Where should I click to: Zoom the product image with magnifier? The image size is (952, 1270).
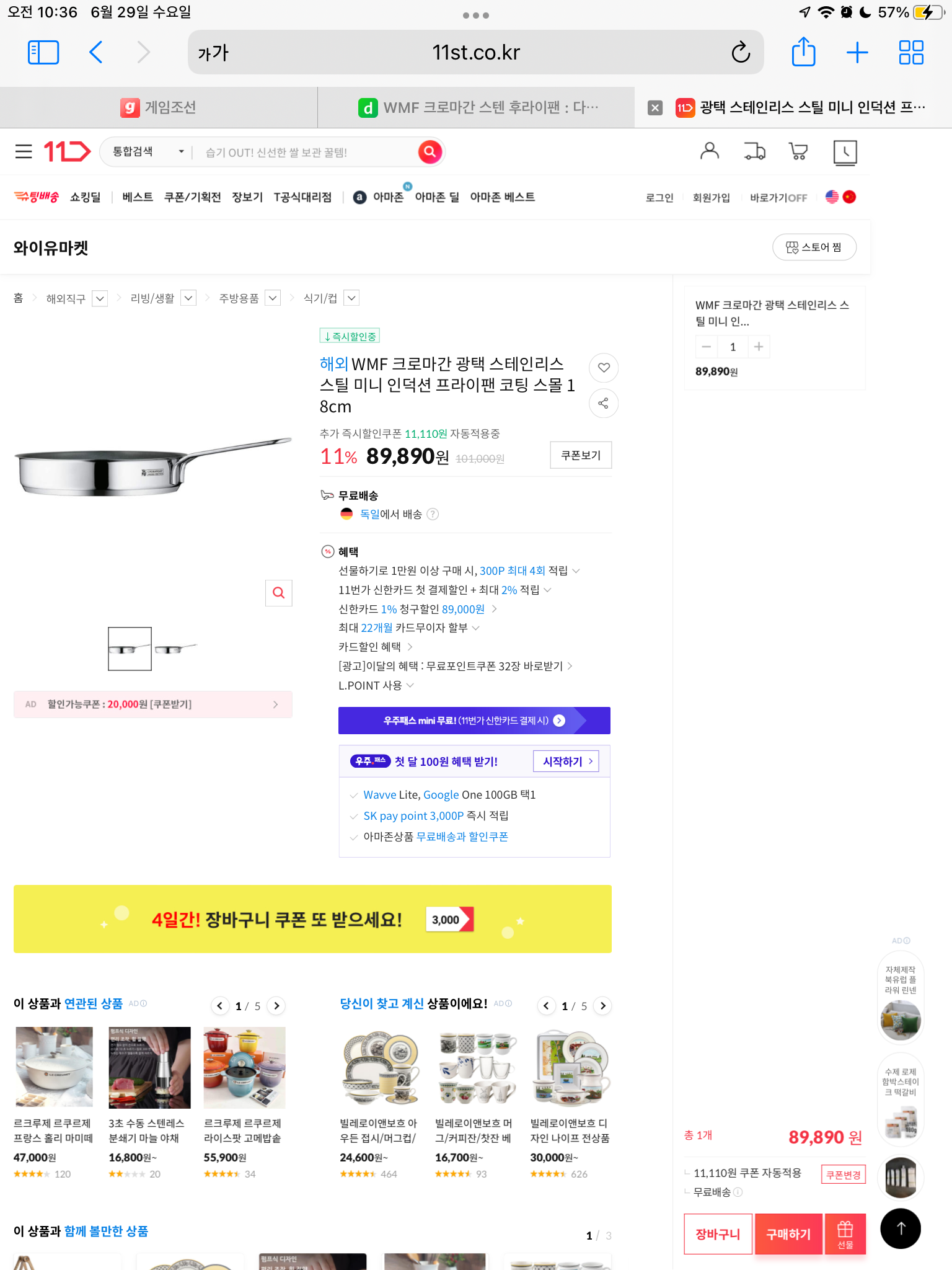pyautogui.click(x=278, y=593)
